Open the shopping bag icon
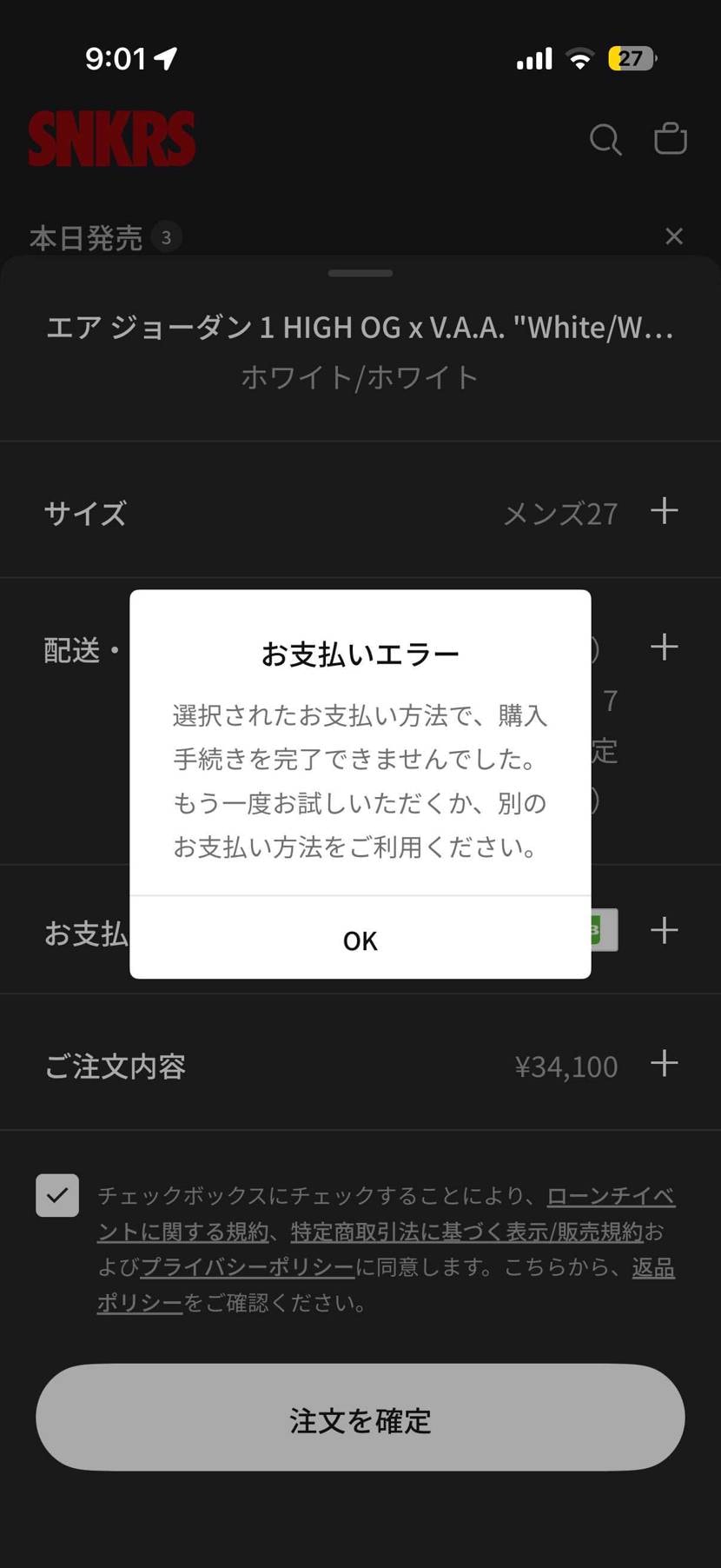 [x=670, y=138]
